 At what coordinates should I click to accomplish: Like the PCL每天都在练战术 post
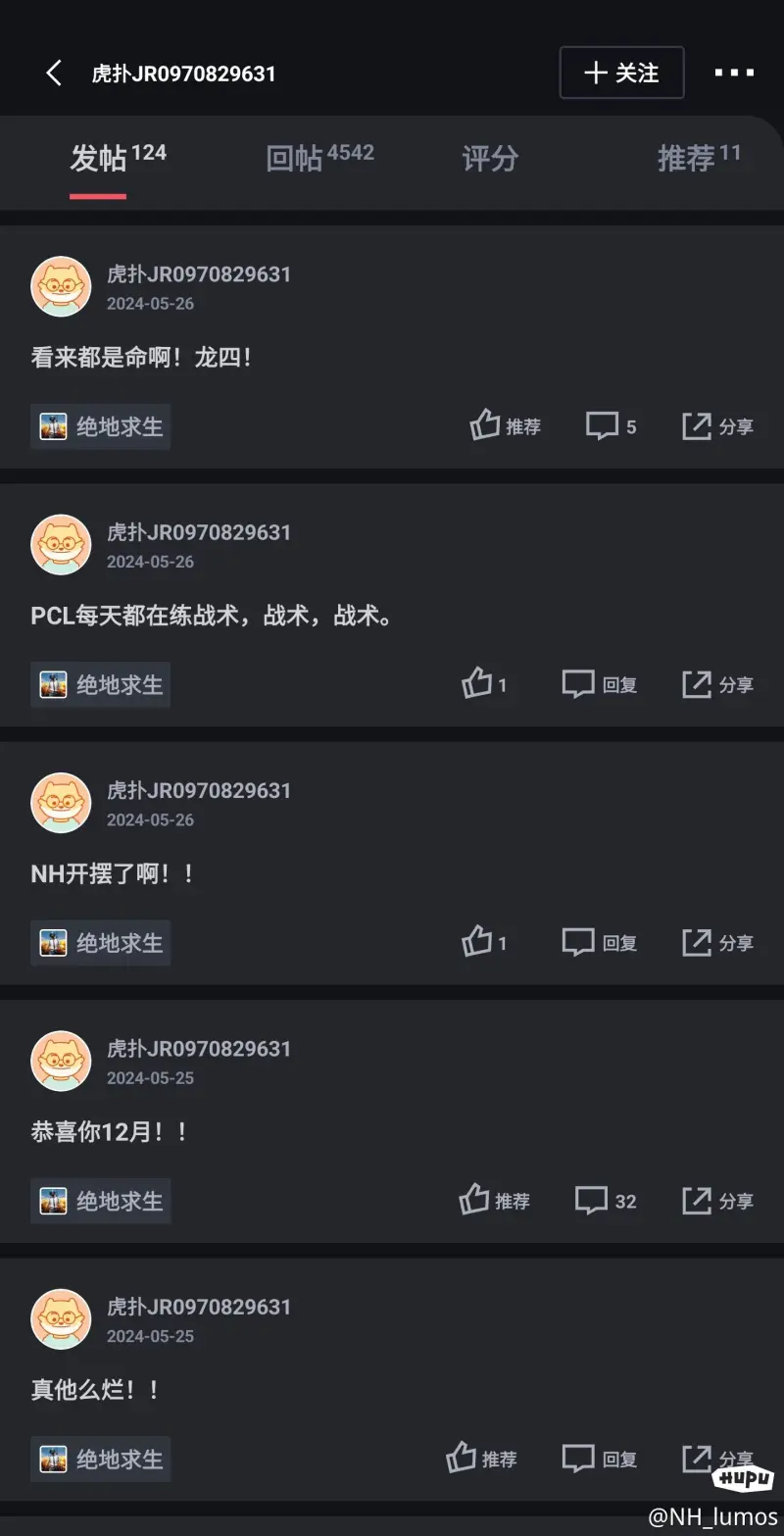484,684
